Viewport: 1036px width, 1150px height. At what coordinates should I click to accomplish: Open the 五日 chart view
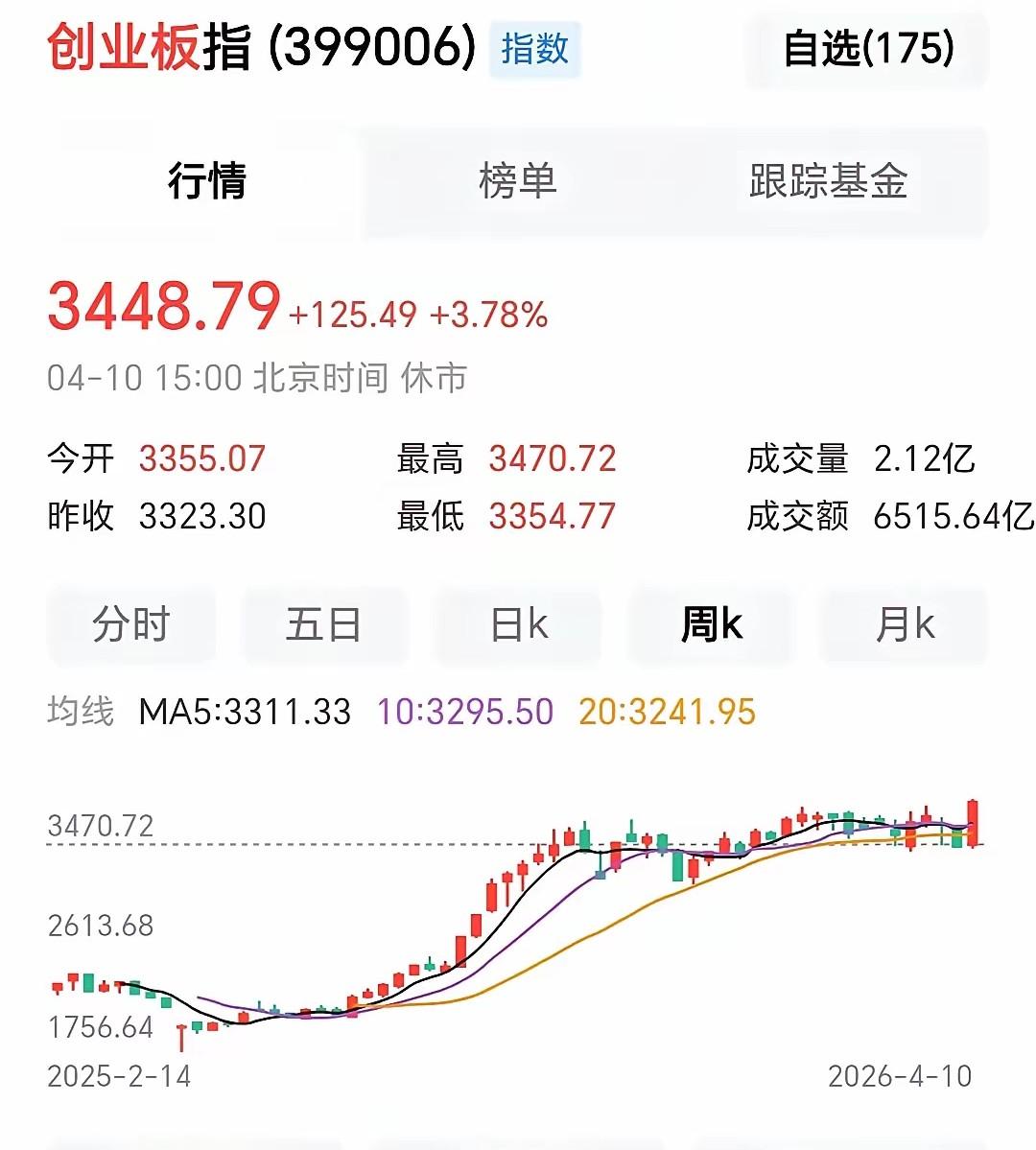(324, 625)
